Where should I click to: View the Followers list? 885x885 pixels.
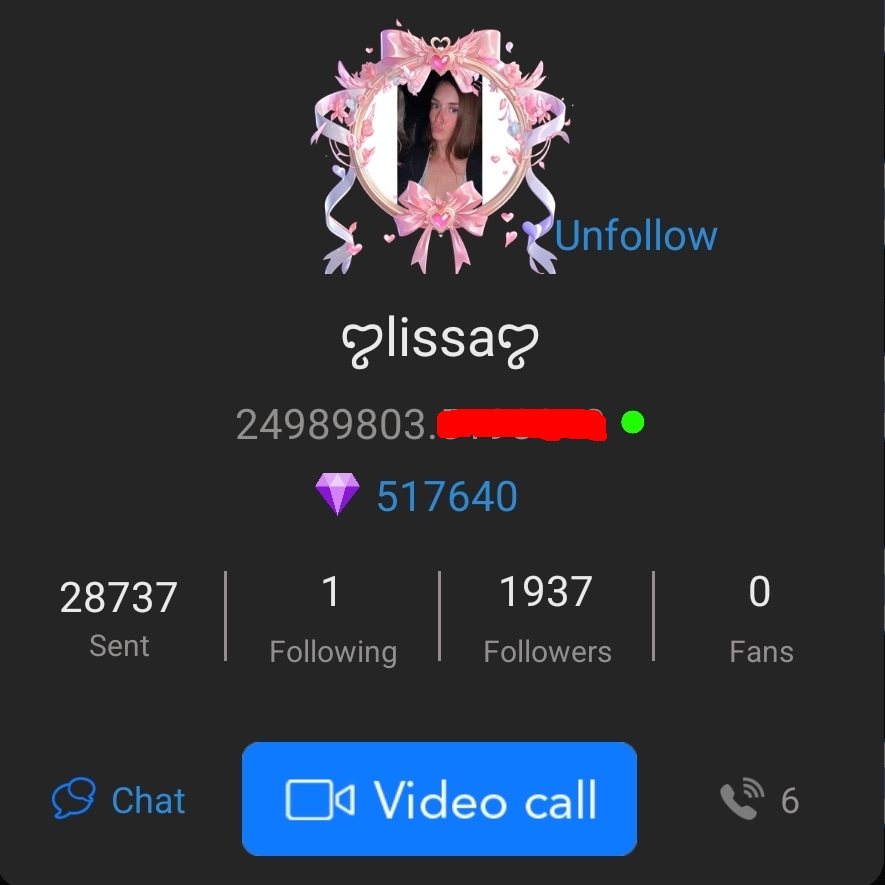click(546, 618)
